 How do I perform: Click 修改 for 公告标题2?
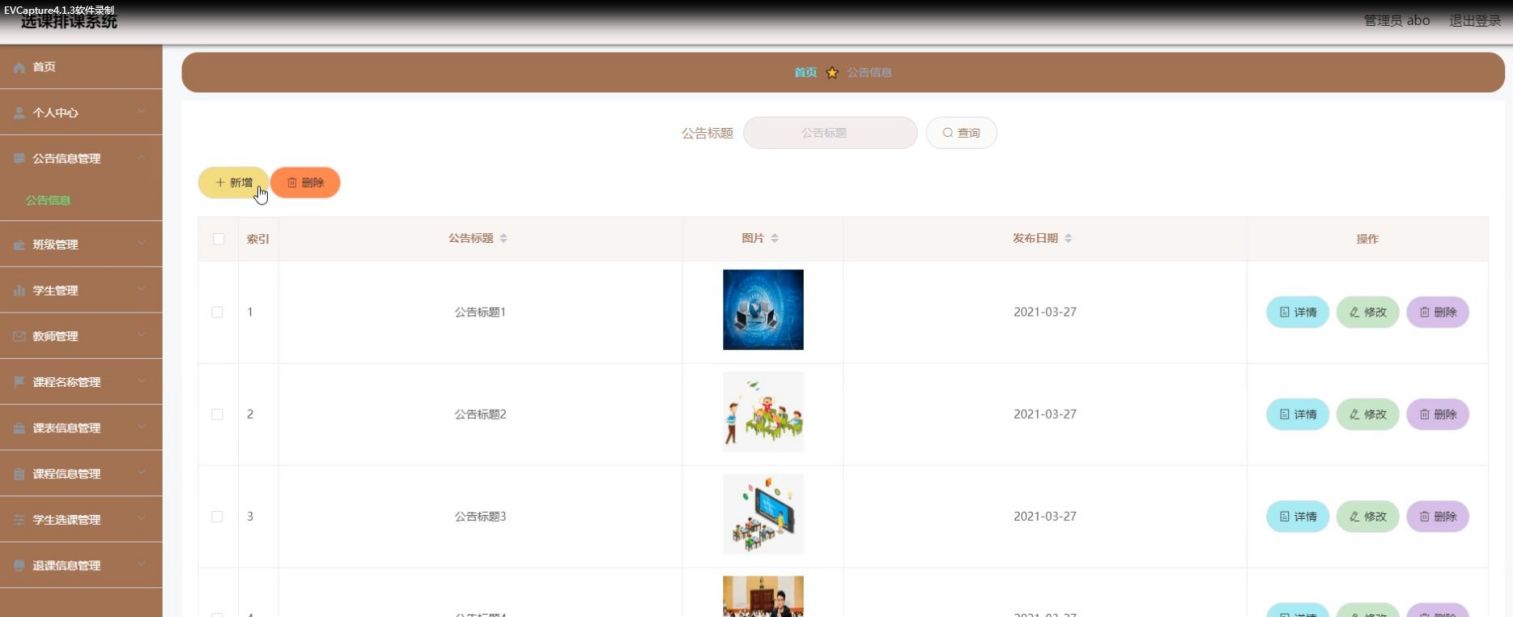pos(1367,414)
